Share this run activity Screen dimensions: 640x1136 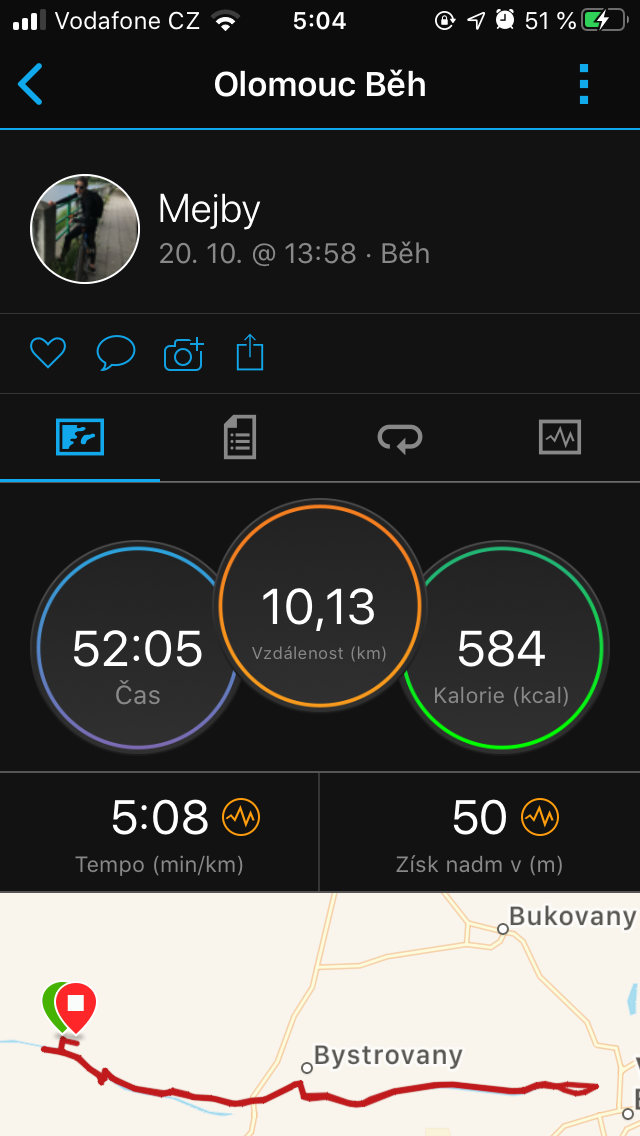tap(249, 353)
